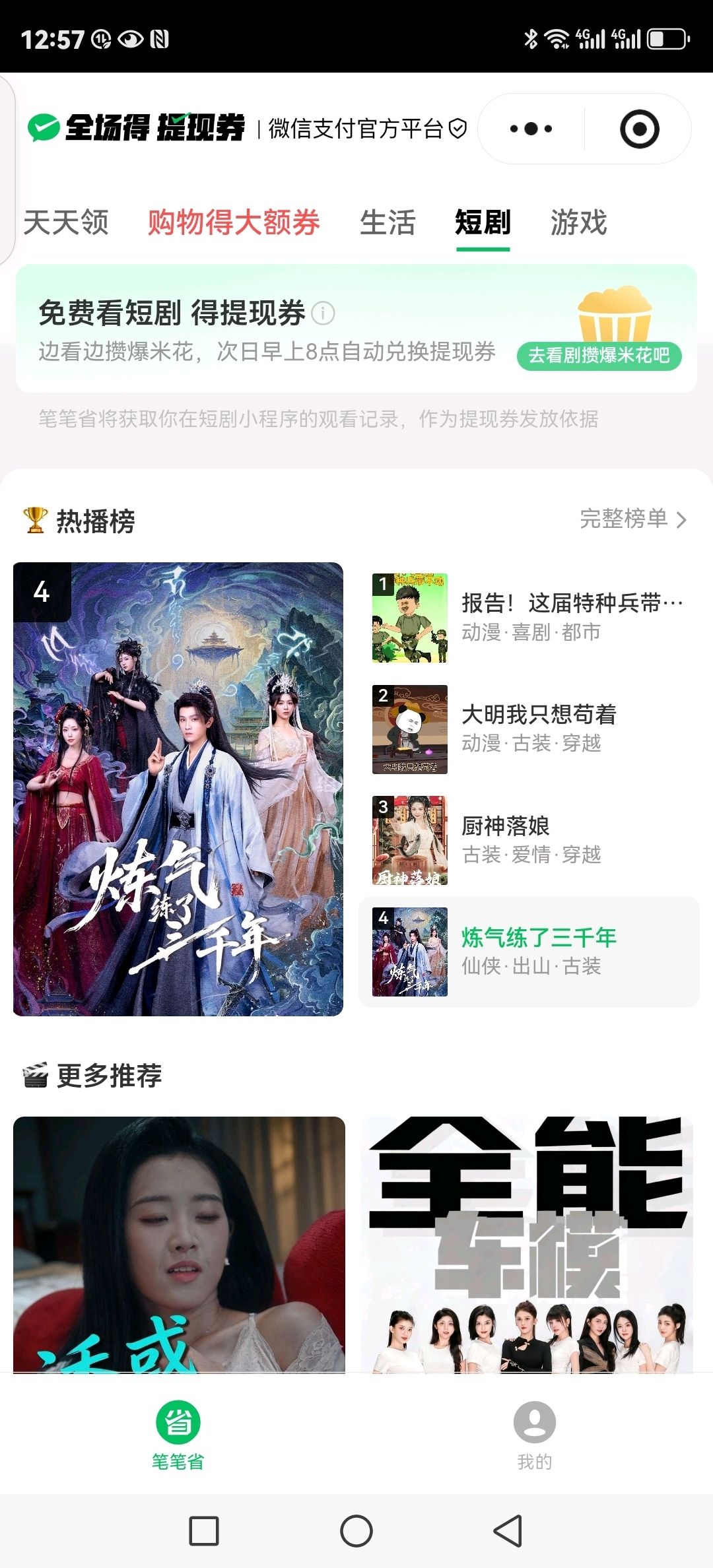Viewport: 713px width, 1568px height.
Task: Open rank 2 drama 大明我只想苟着
Action: (x=528, y=729)
